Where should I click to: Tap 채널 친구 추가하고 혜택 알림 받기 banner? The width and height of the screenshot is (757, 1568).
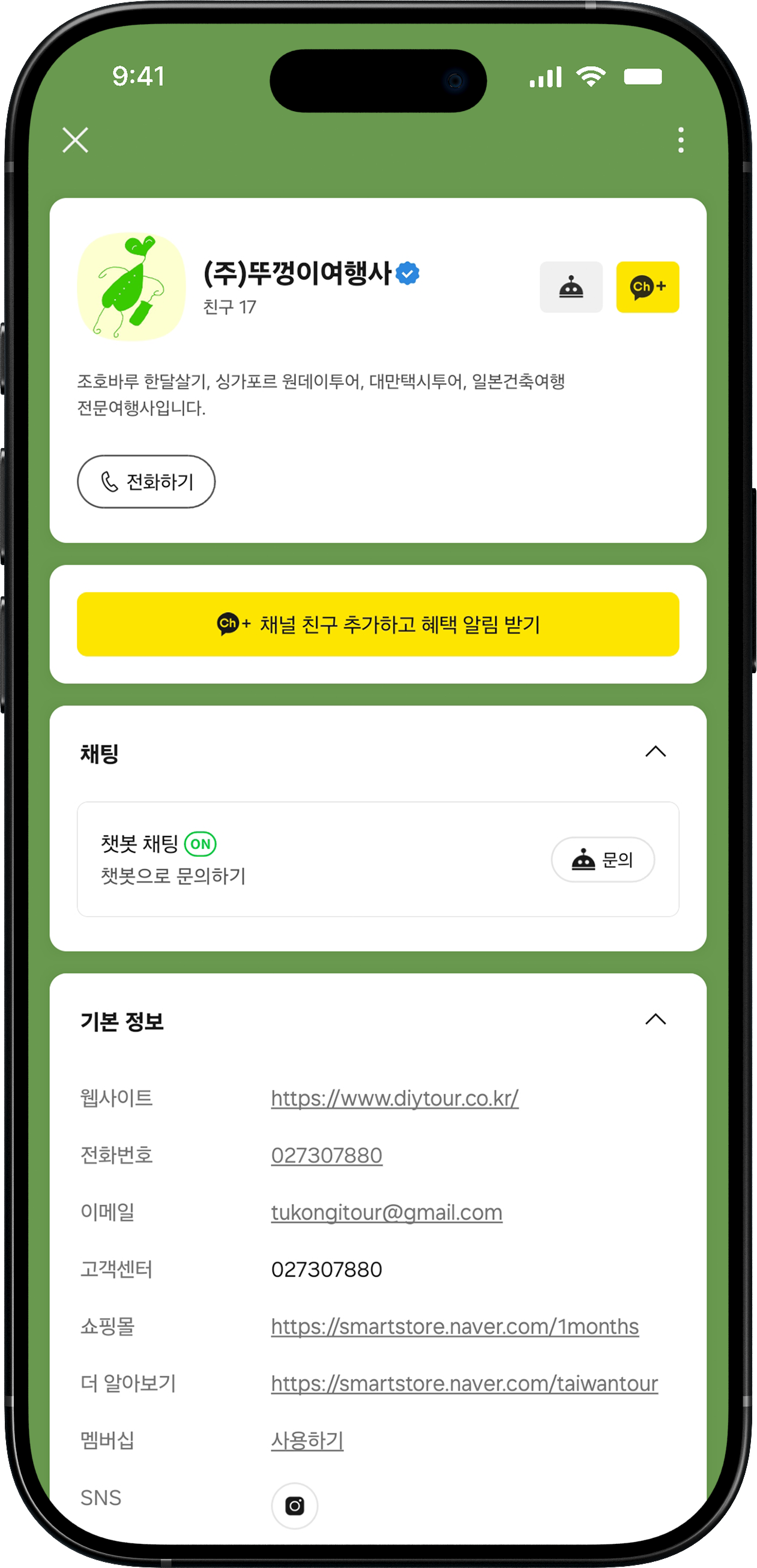tap(378, 624)
